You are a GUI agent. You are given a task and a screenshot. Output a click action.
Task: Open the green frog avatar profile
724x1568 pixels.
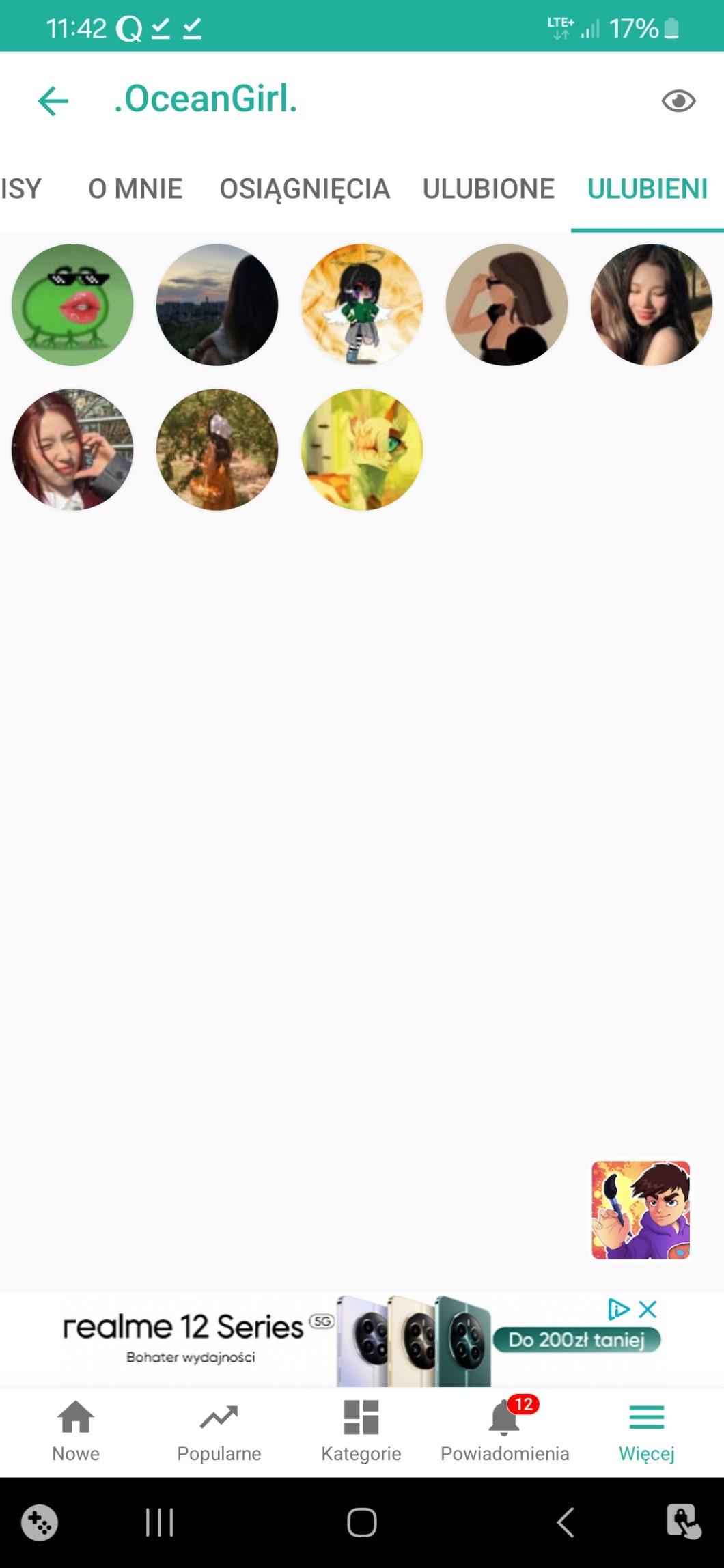point(72,305)
